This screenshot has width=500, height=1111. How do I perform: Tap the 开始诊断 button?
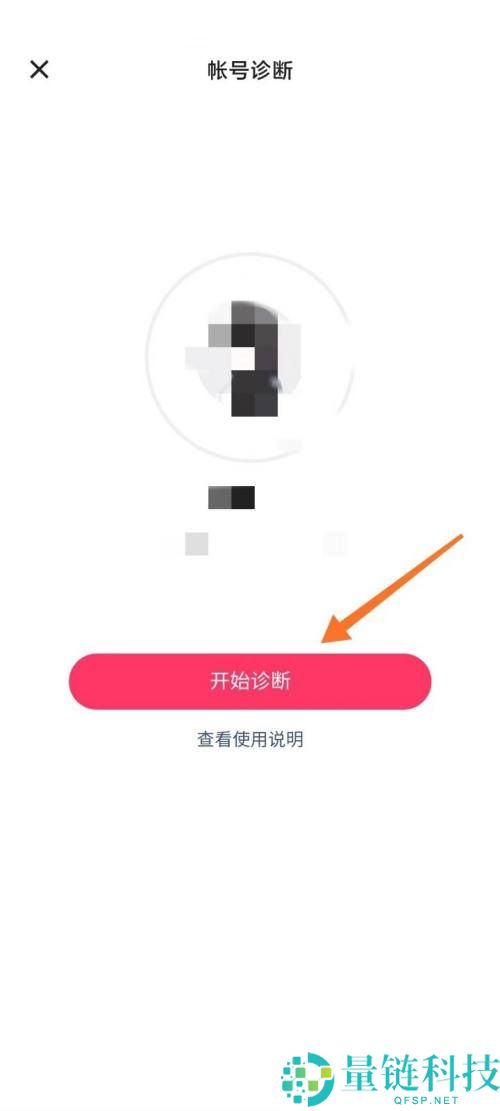250,681
